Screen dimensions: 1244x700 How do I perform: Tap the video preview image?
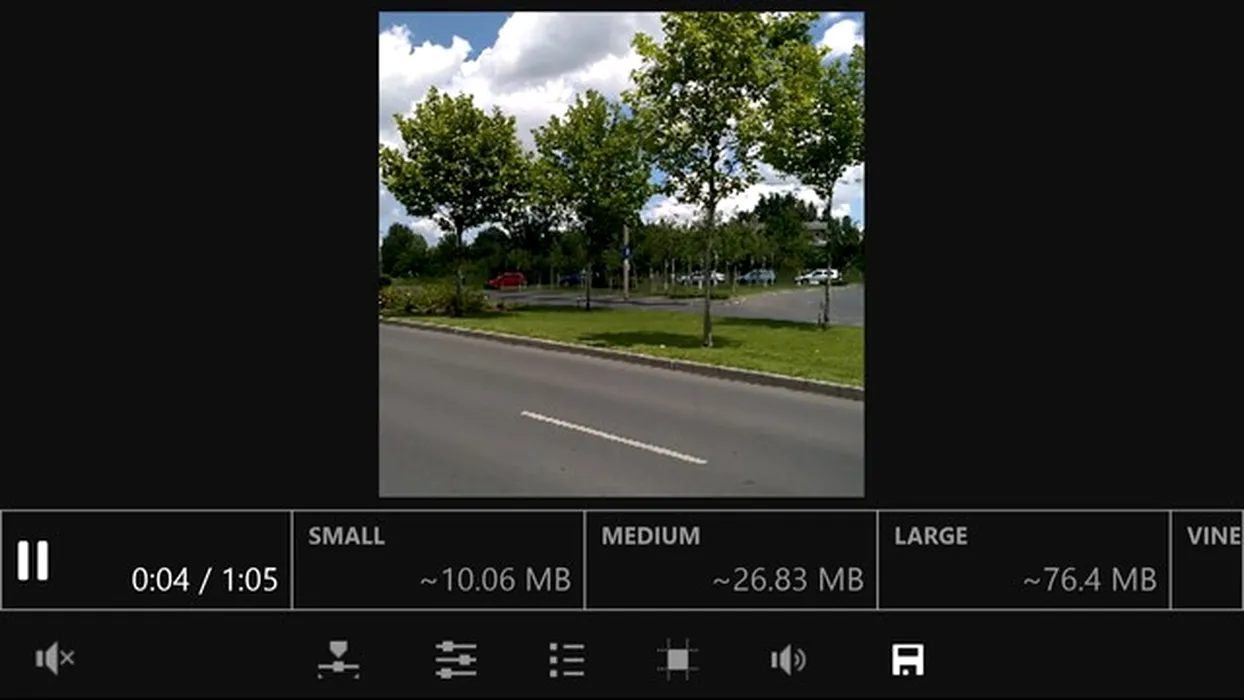click(x=621, y=254)
